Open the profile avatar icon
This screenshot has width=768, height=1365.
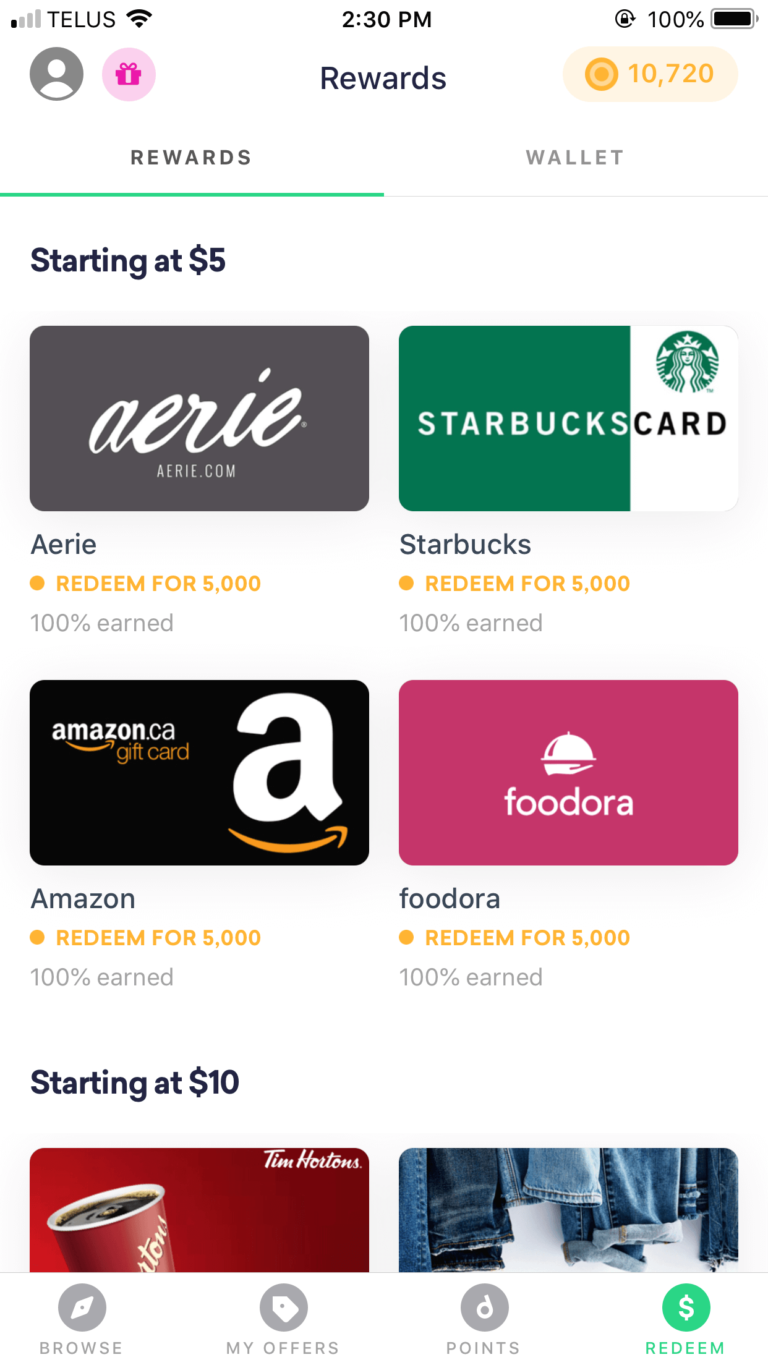56,74
